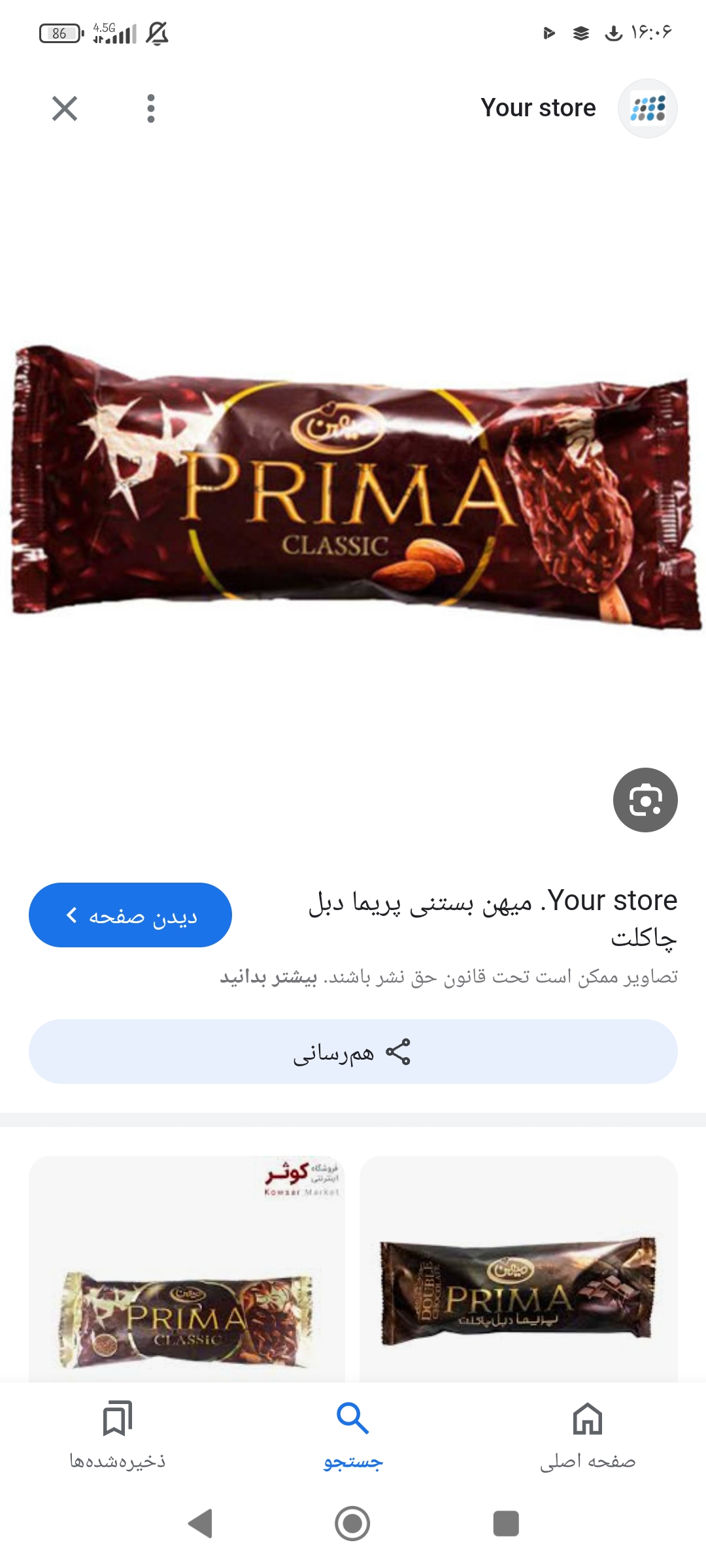Open the Your store source icon

pos(647,108)
